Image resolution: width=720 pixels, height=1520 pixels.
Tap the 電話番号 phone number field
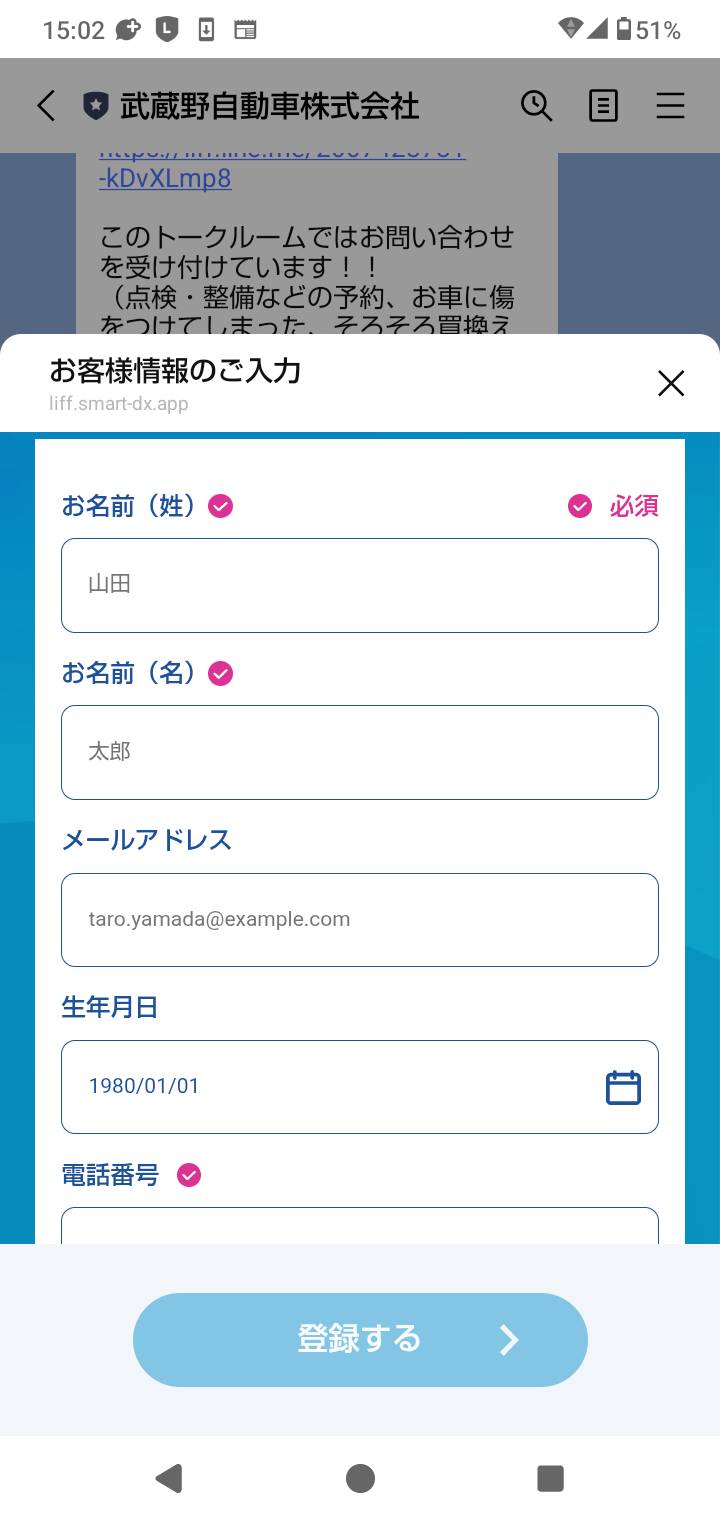point(360,1226)
